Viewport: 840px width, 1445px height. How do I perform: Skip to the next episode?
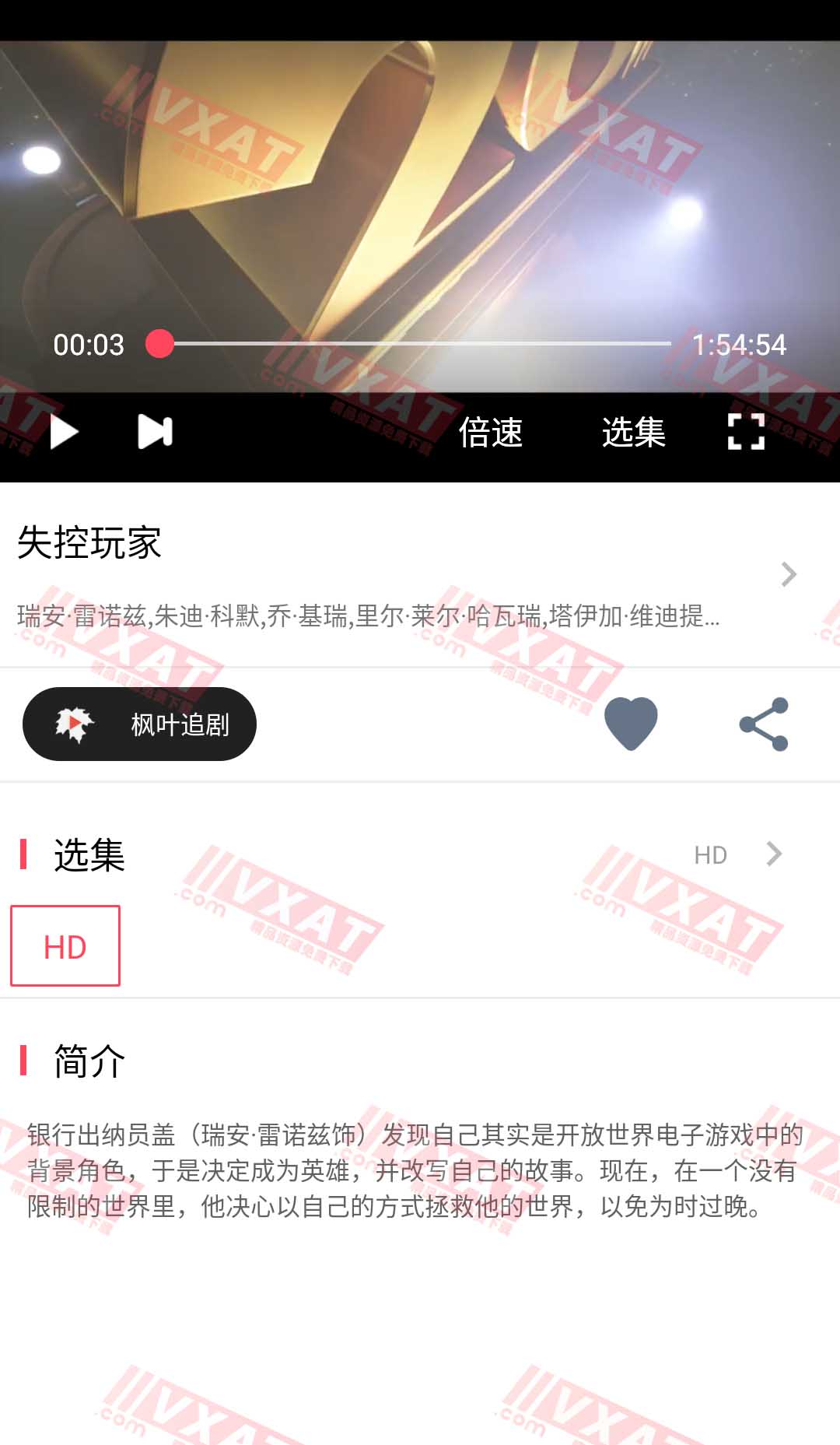click(155, 432)
